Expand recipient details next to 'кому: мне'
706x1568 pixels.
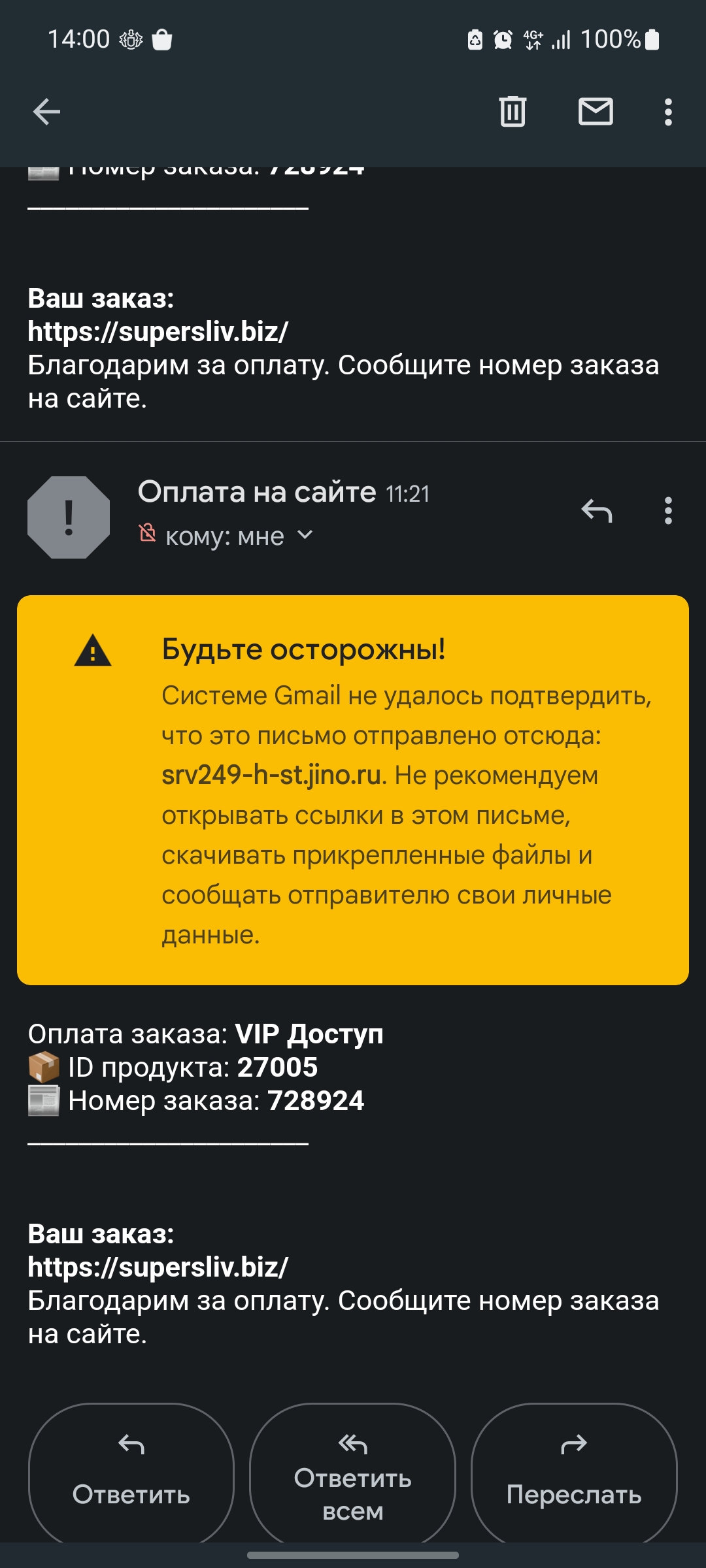[305, 536]
